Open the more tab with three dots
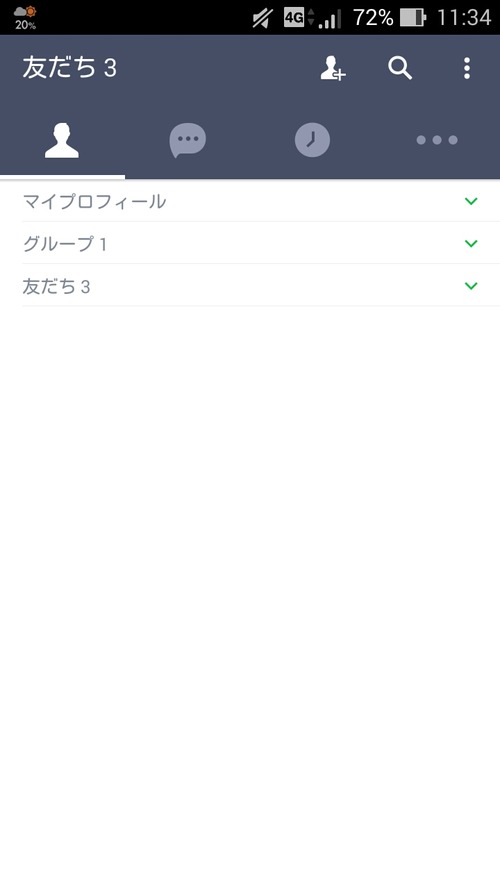This screenshot has height=889, width=500. pyautogui.click(x=437, y=140)
